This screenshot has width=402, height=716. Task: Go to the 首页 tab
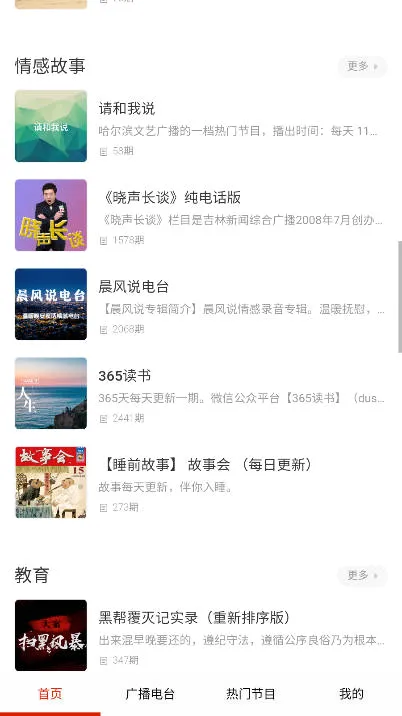(x=50, y=694)
